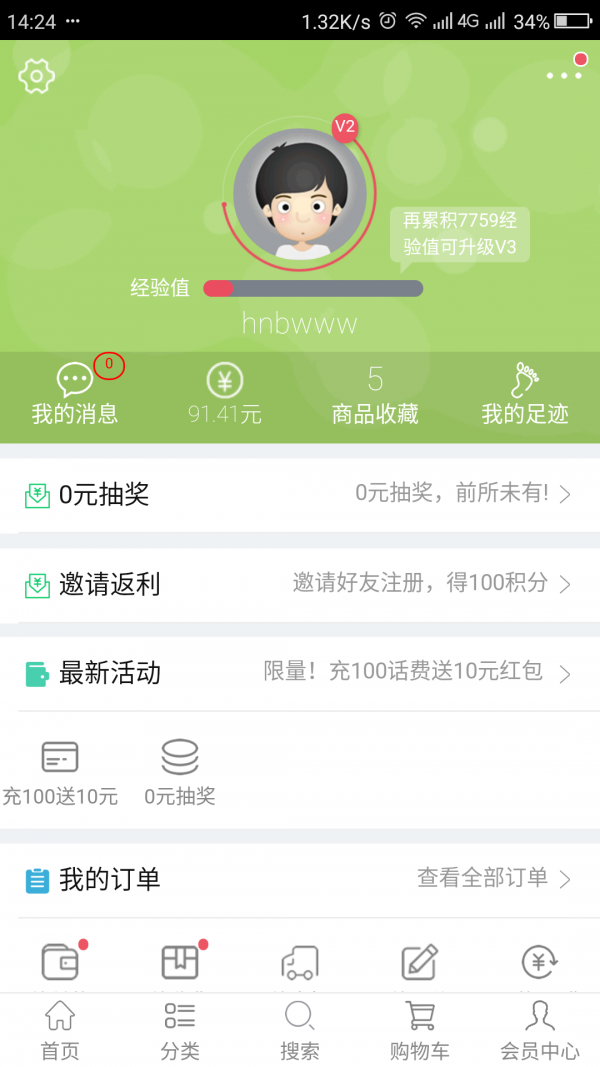The width and height of the screenshot is (600, 1067).
Task: Open the three-dot overflow menu
Action: click(564, 75)
